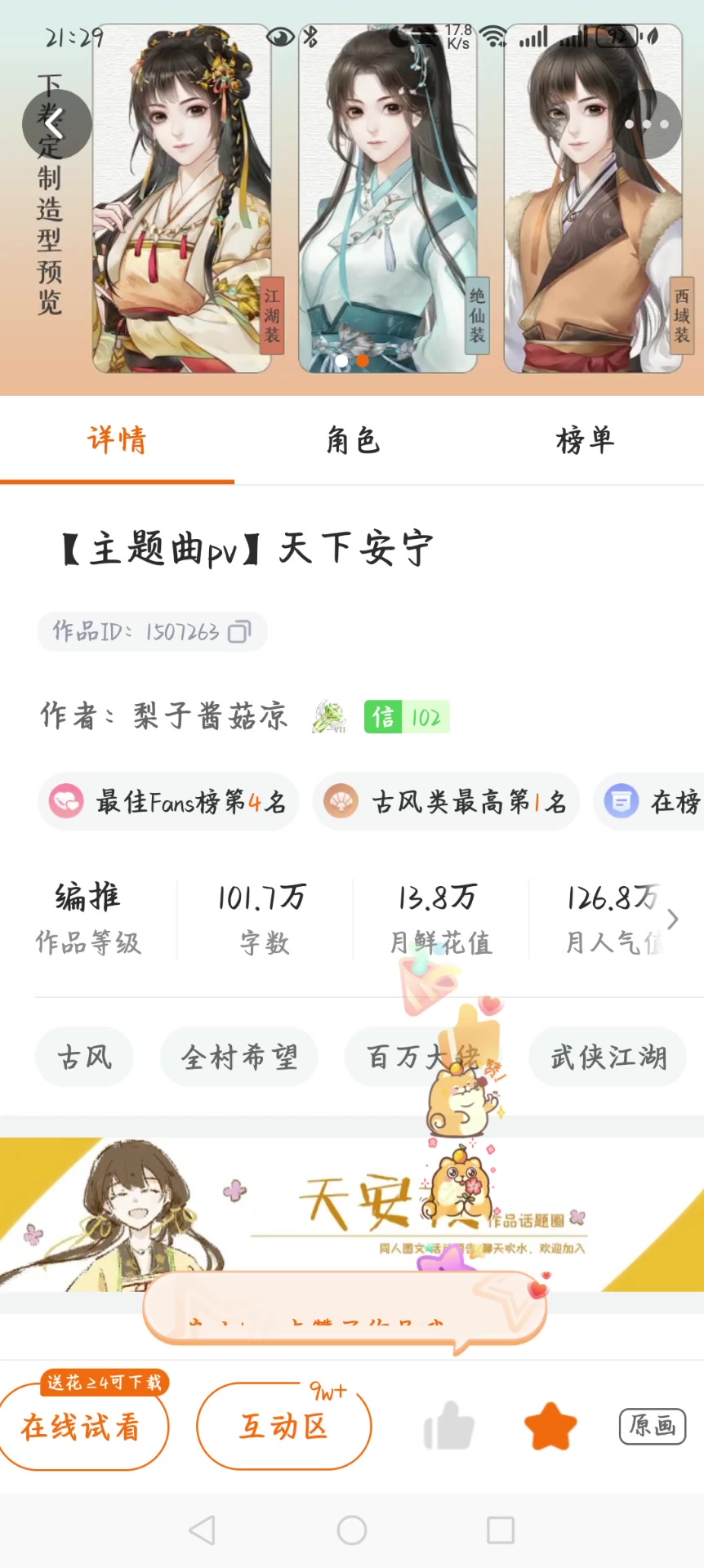The width and height of the screenshot is (704, 1568).
Task: Switch to the 角色 tab
Action: point(353,441)
